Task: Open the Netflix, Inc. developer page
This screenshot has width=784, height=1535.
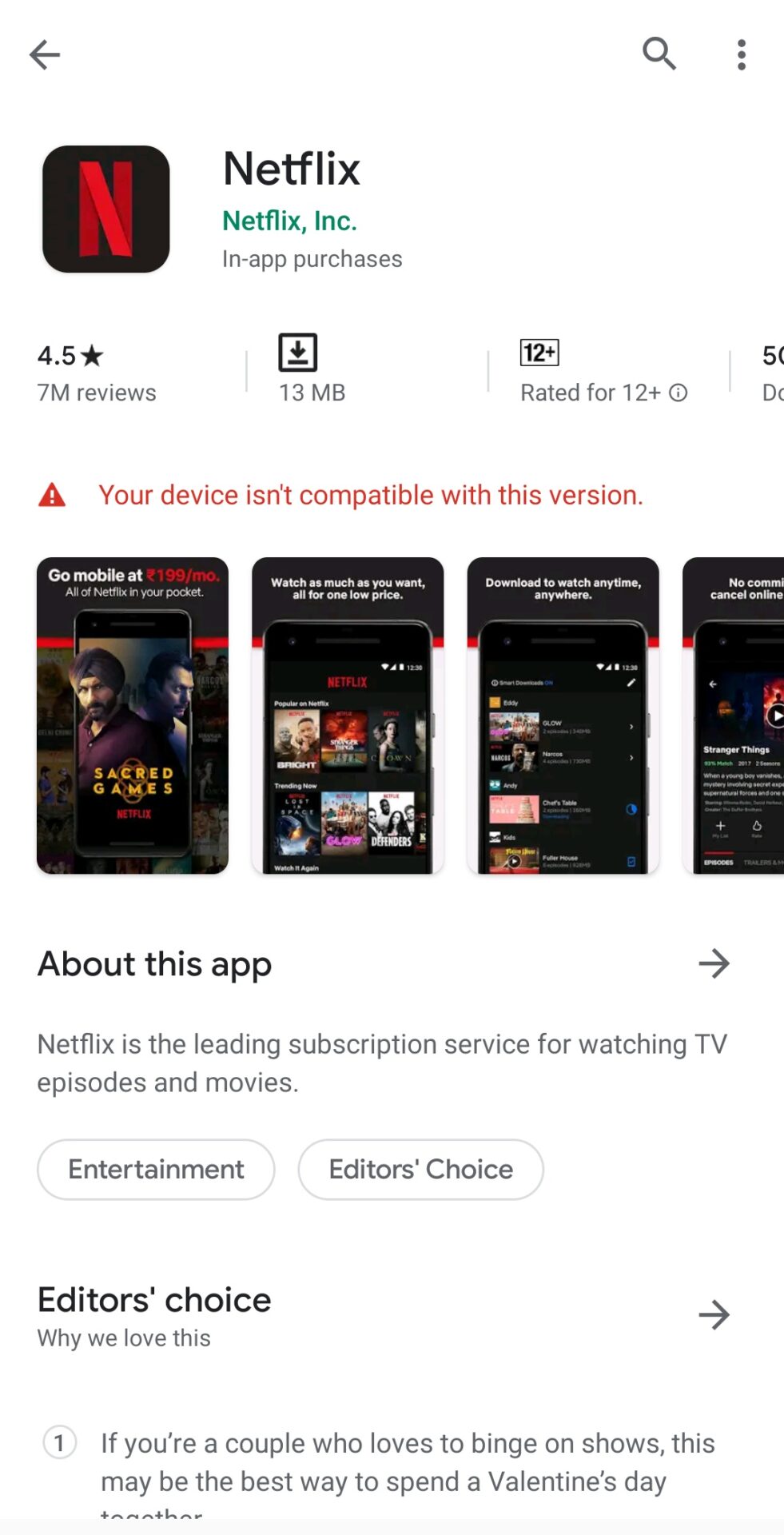Action: pyautogui.click(x=289, y=221)
